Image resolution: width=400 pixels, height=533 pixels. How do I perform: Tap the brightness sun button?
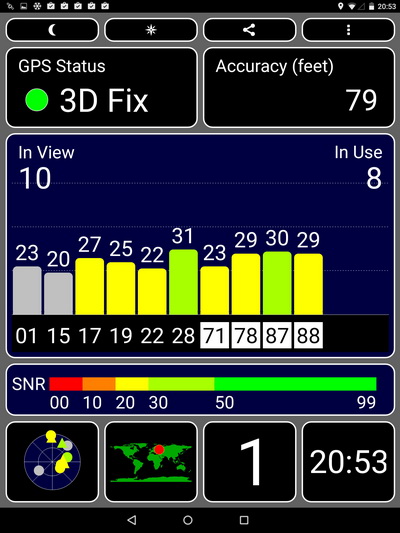(151, 30)
